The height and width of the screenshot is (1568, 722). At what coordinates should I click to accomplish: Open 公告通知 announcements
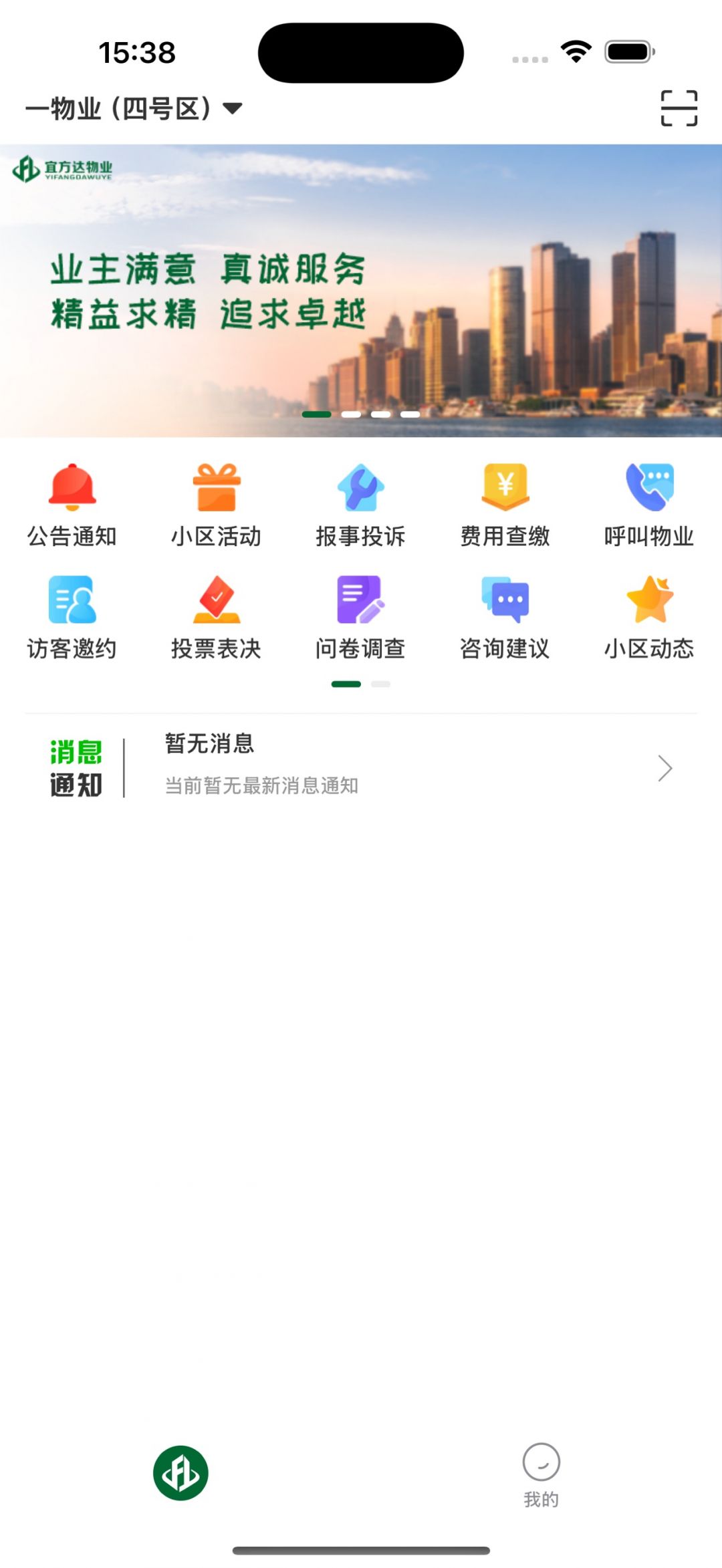[x=72, y=505]
